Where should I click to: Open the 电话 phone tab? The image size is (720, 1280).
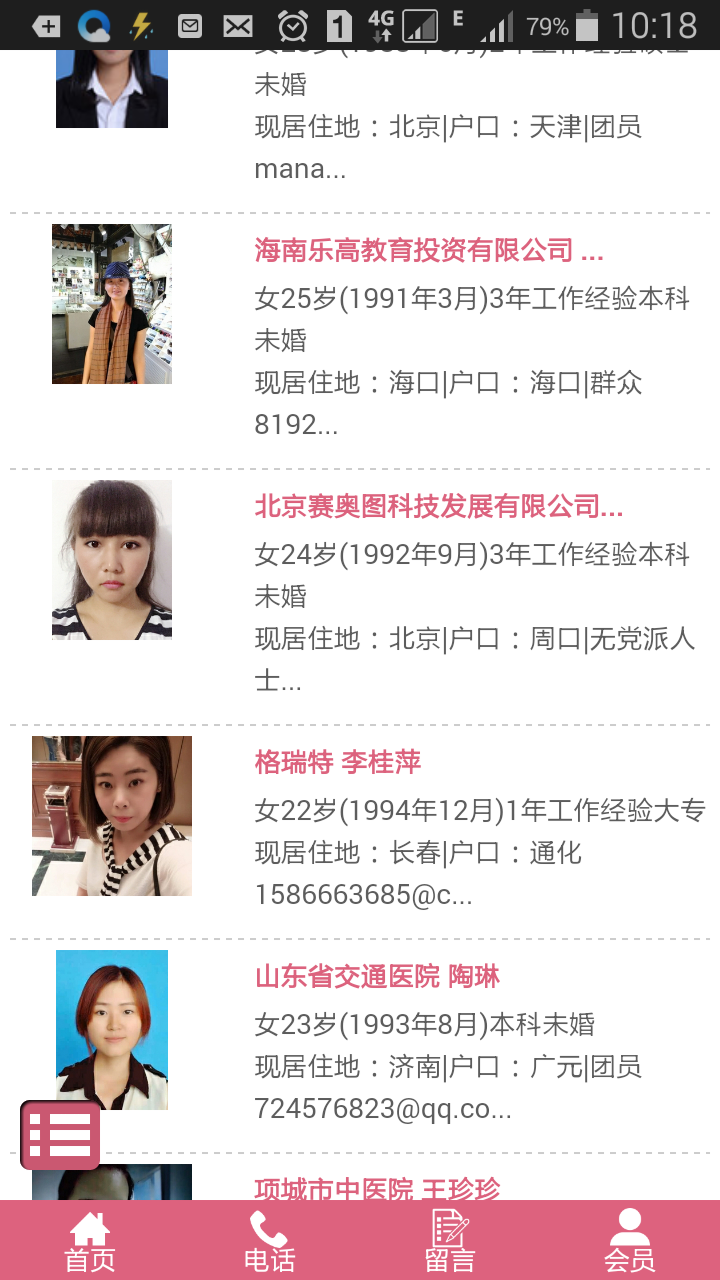click(270, 1241)
